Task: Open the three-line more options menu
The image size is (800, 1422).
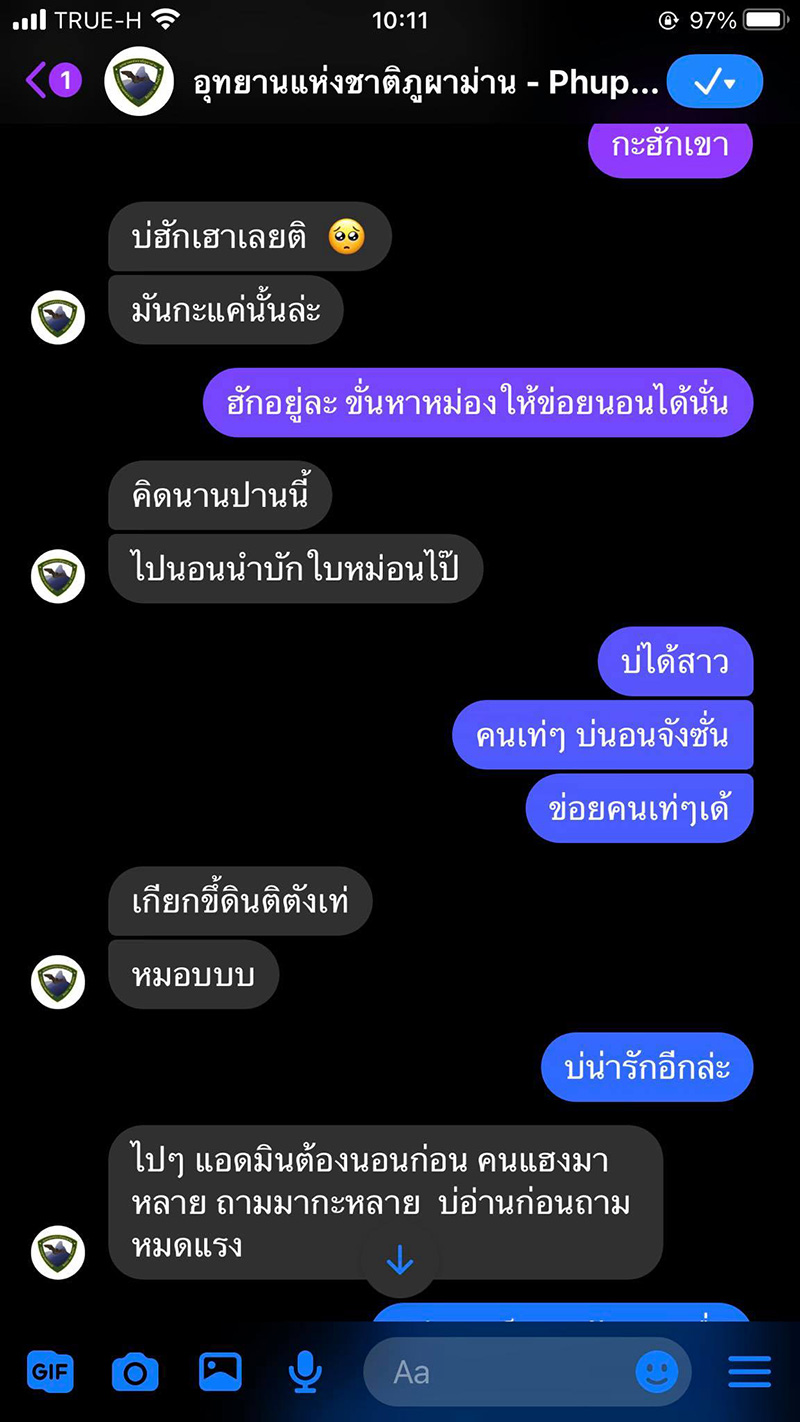Action: (749, 1372)
